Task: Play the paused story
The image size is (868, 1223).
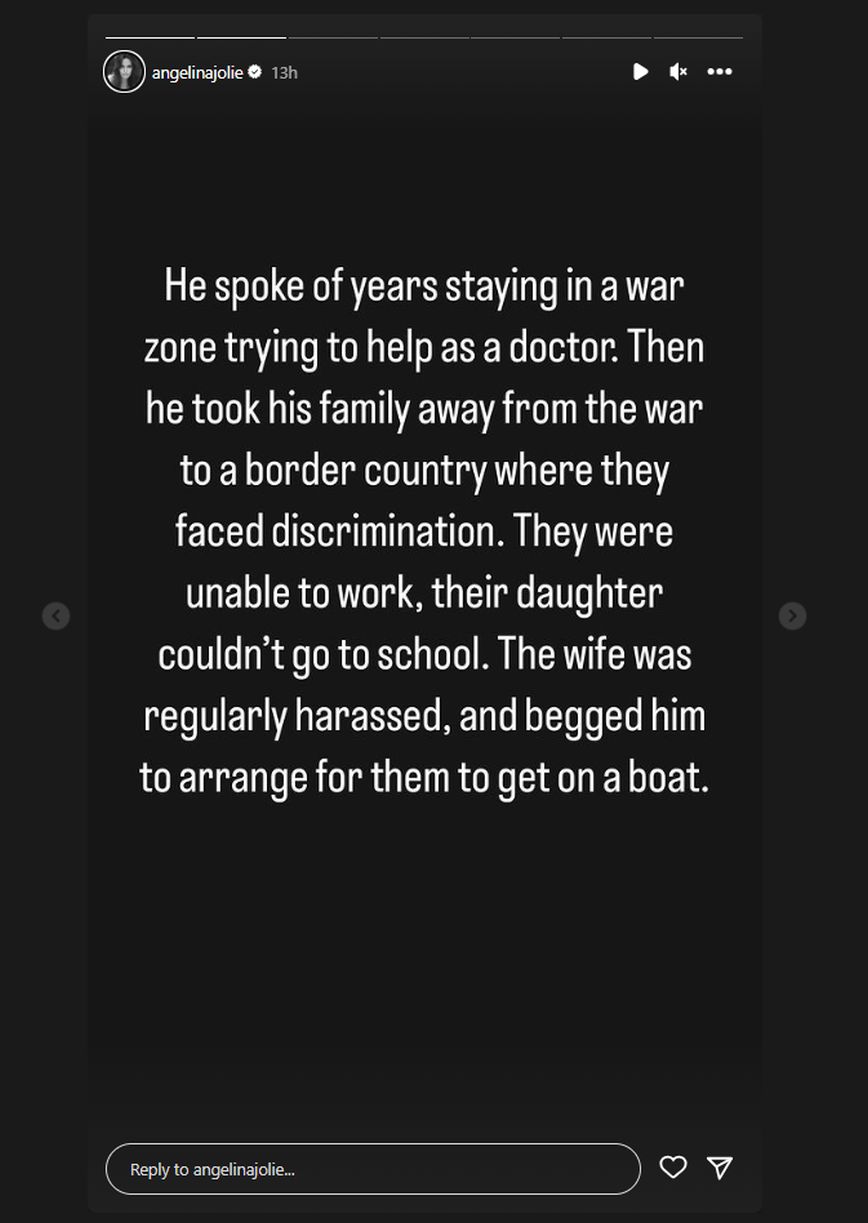Action: (640, 72)
